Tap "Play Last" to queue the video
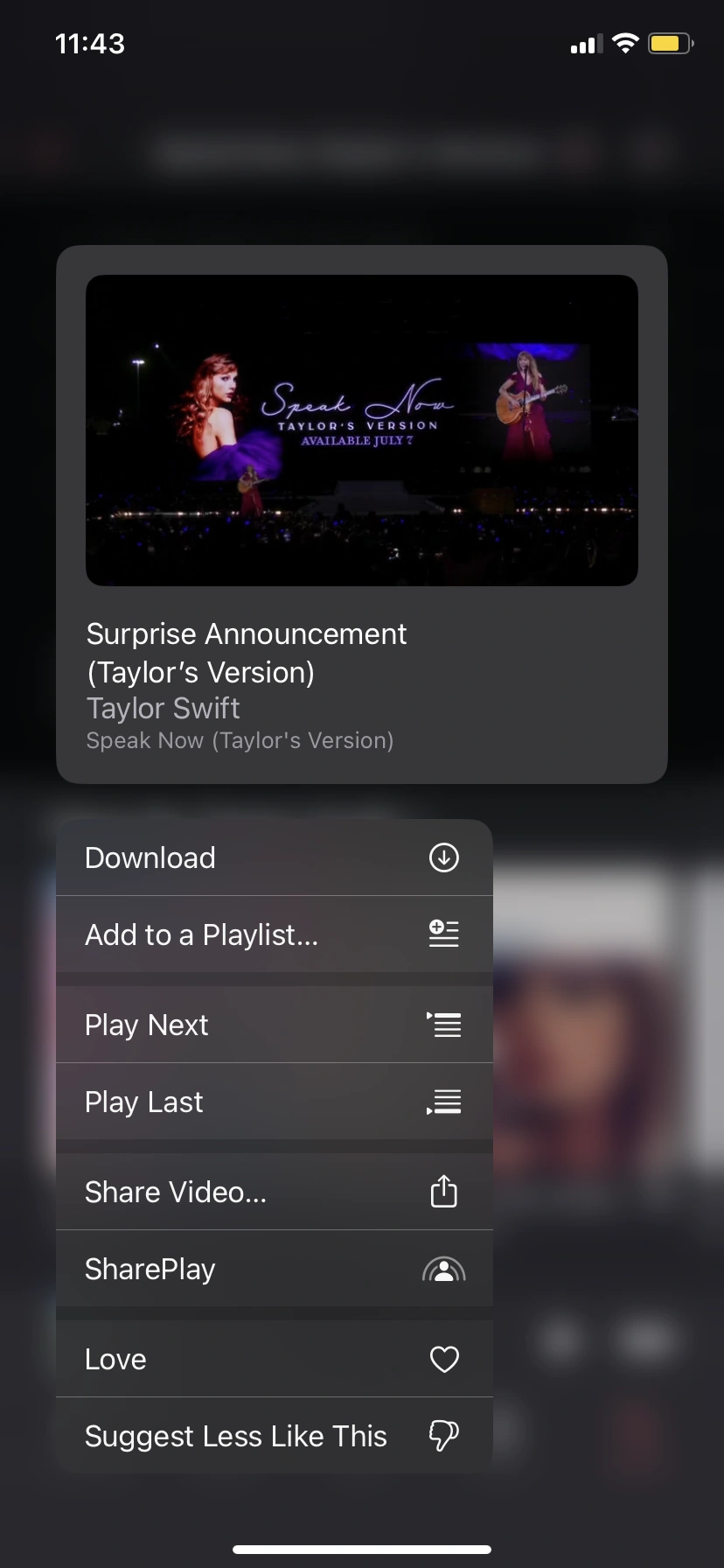Viewport: 724px width, 1568px height. [143, 1102]
